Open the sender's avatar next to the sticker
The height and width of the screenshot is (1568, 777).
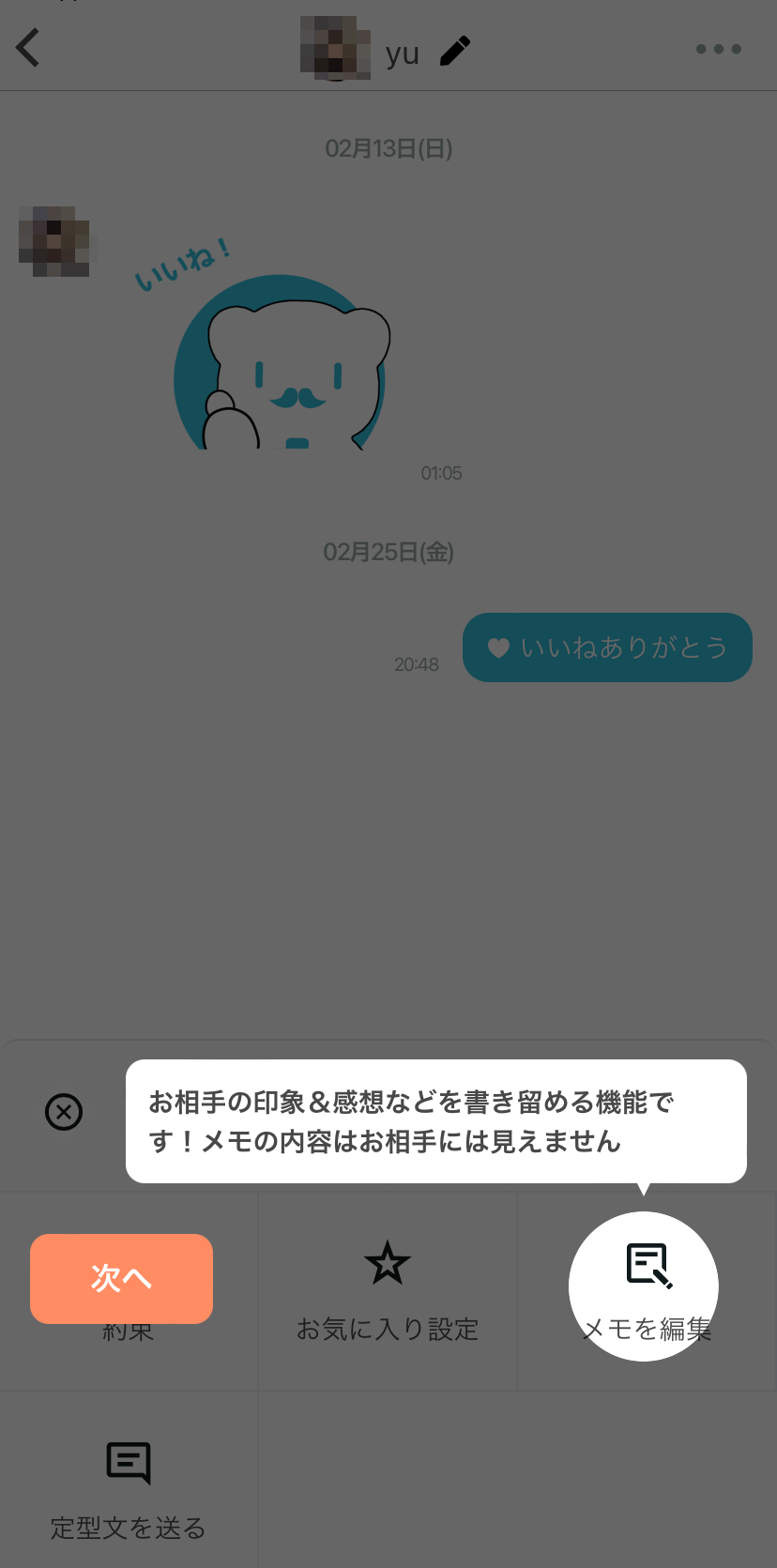(55, 241)
